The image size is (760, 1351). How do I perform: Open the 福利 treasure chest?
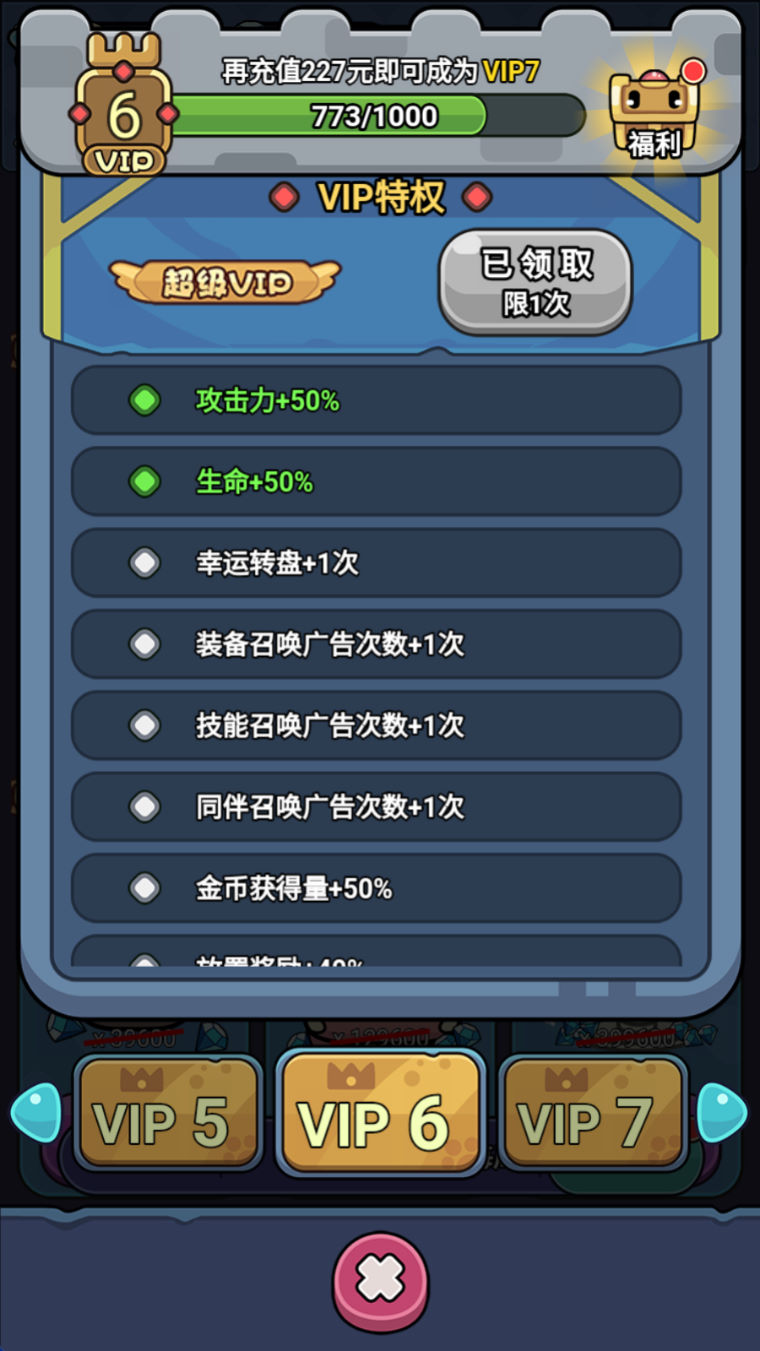click(655, 112)
